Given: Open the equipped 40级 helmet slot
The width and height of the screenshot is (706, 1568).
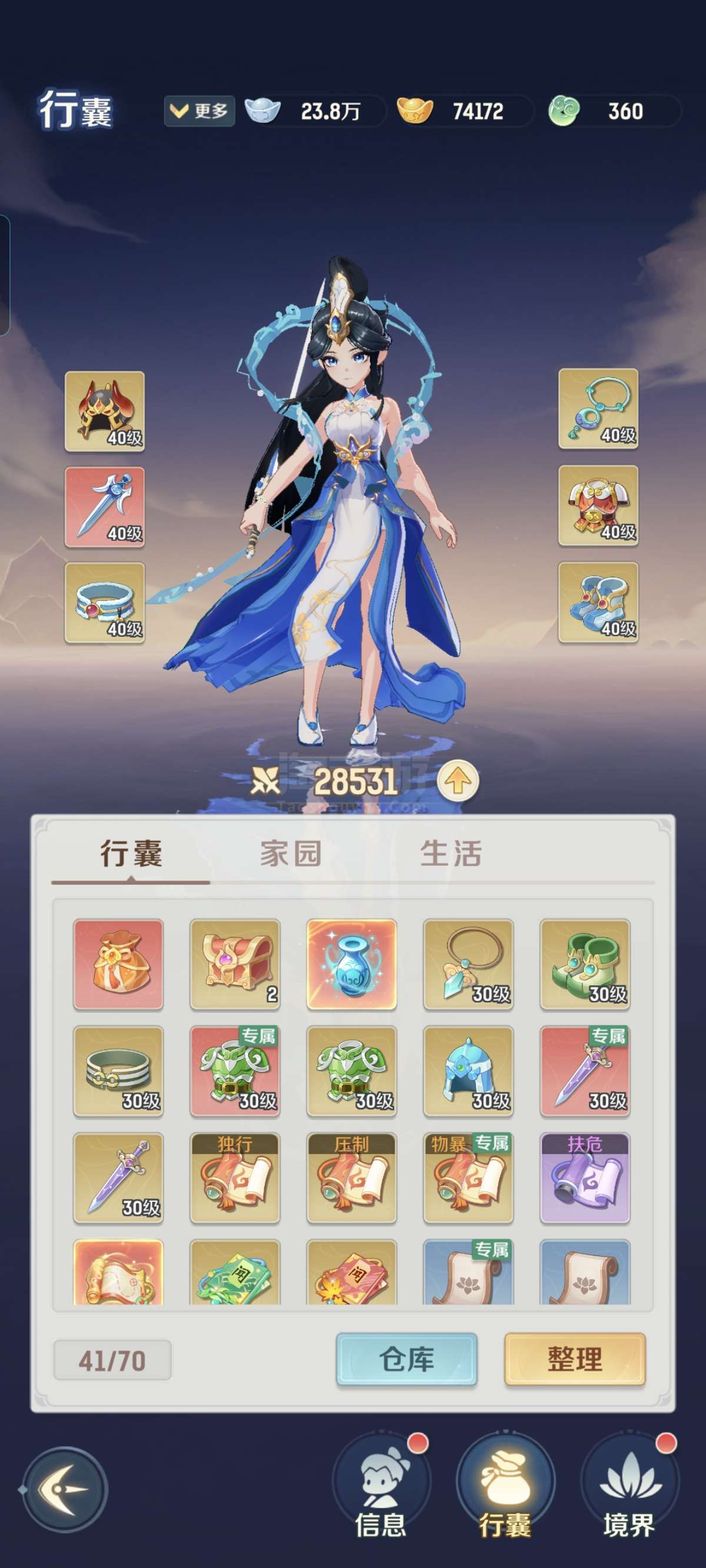Looking at the screenshot, I should coord(105,411).
